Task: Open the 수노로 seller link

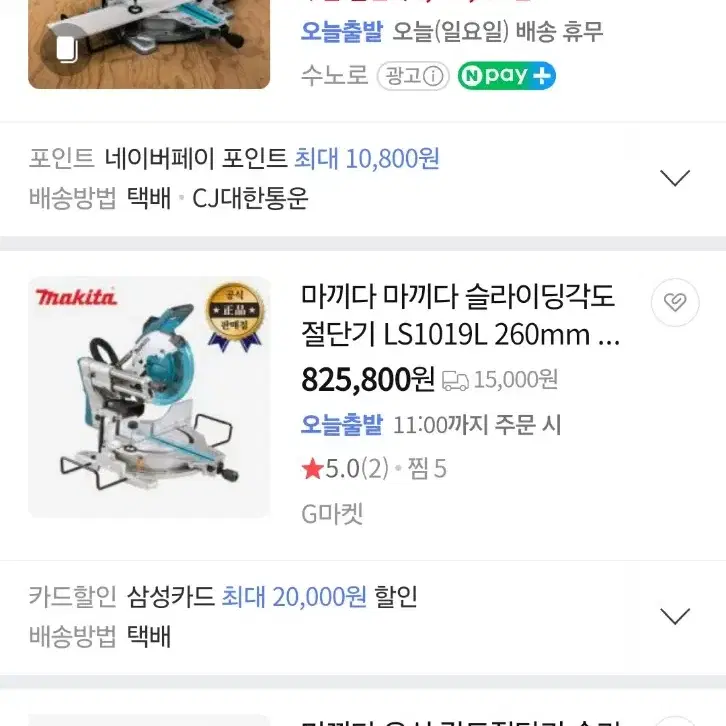Action: click(x=334, y=75)
